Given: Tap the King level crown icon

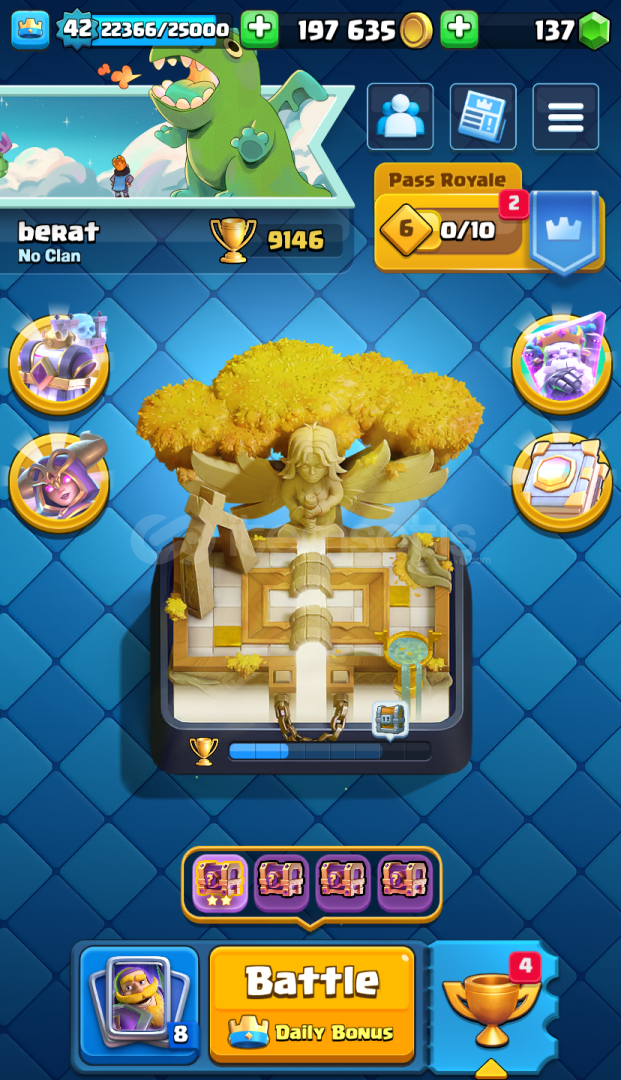Looking at the screenshot, I should [x=30, y=29].
